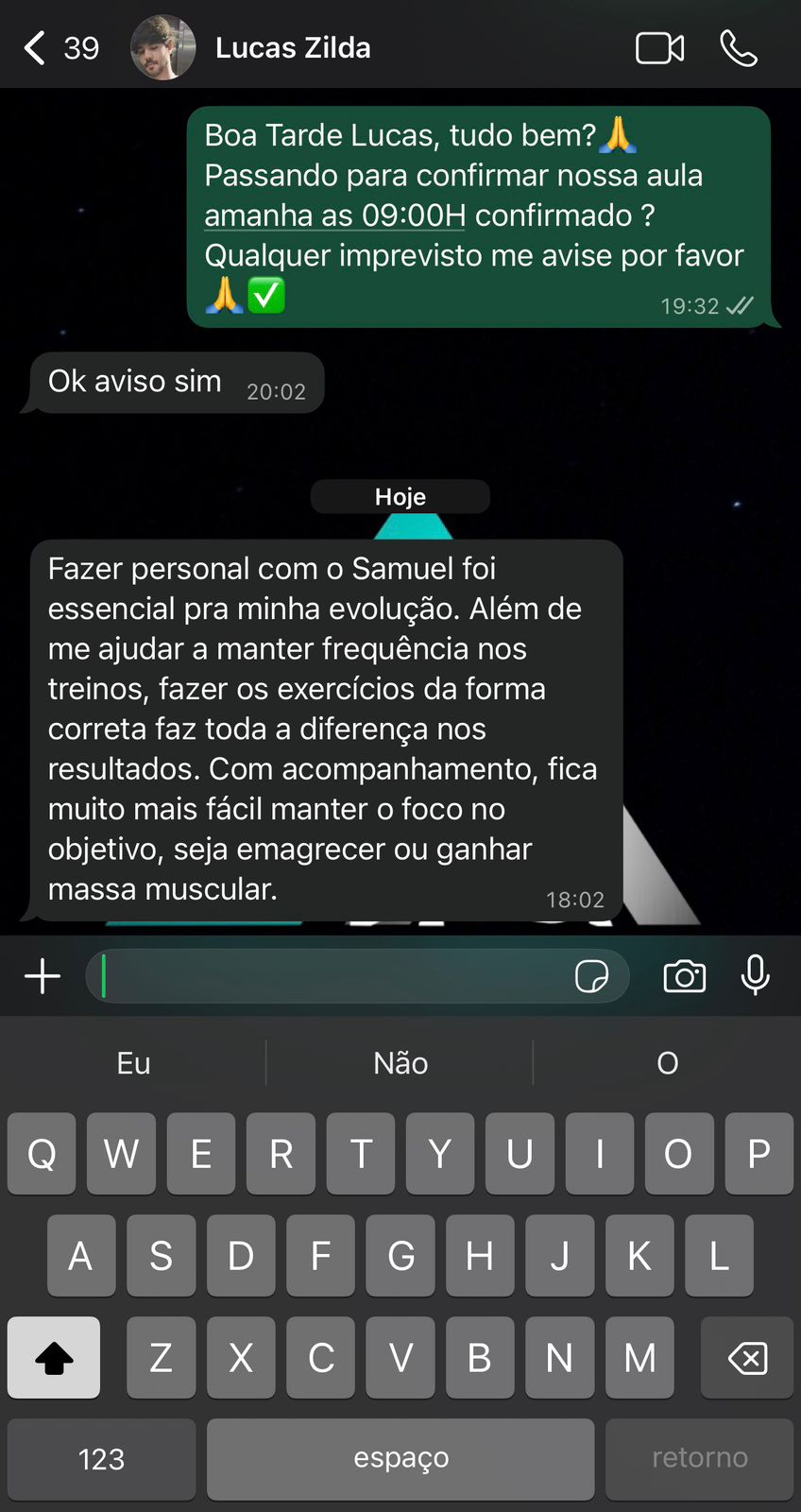Image resolution: width=801 pixels, height=1512 pixels.
Task: Open the sticker picker in the message box
Action: click(x=591, y=976)
